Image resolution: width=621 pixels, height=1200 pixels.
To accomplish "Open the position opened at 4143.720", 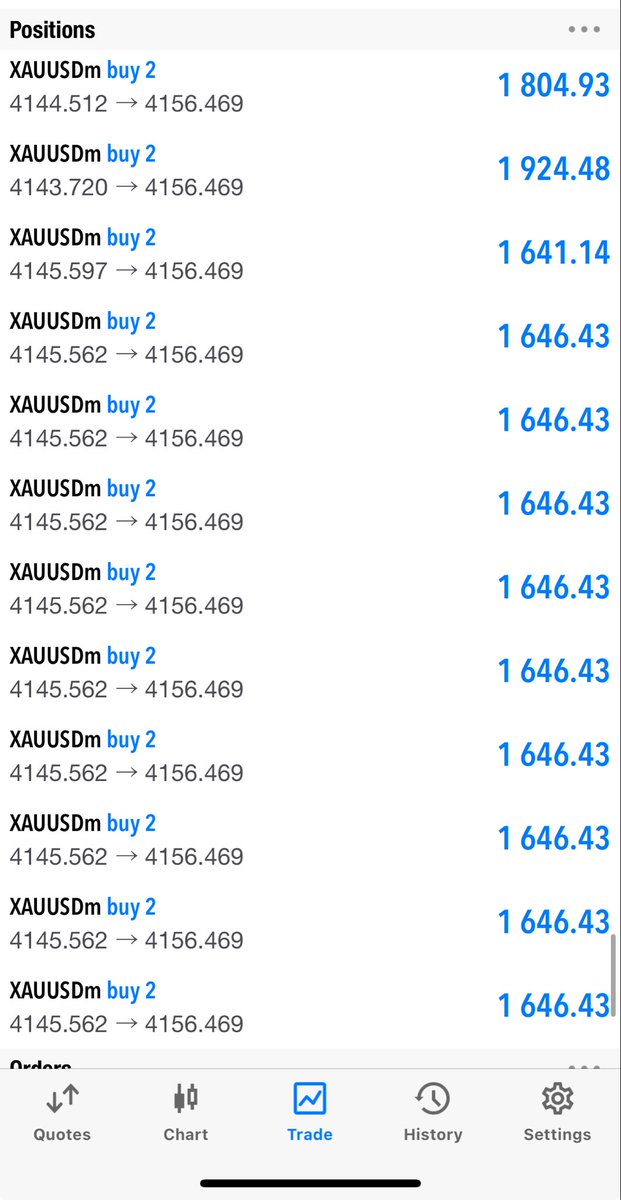I will tap(310, 171).
